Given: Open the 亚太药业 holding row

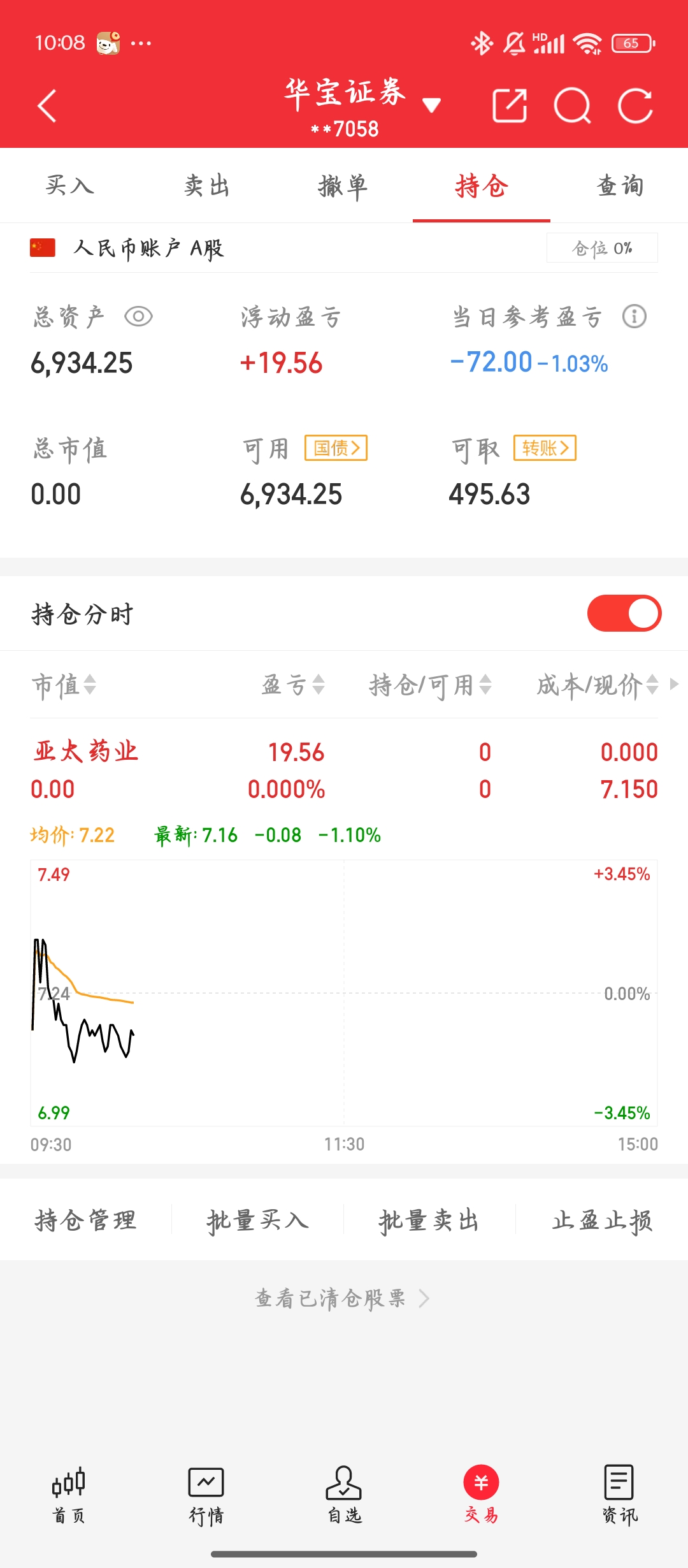Looking at the screenshot, I should (x=344, y=770).
